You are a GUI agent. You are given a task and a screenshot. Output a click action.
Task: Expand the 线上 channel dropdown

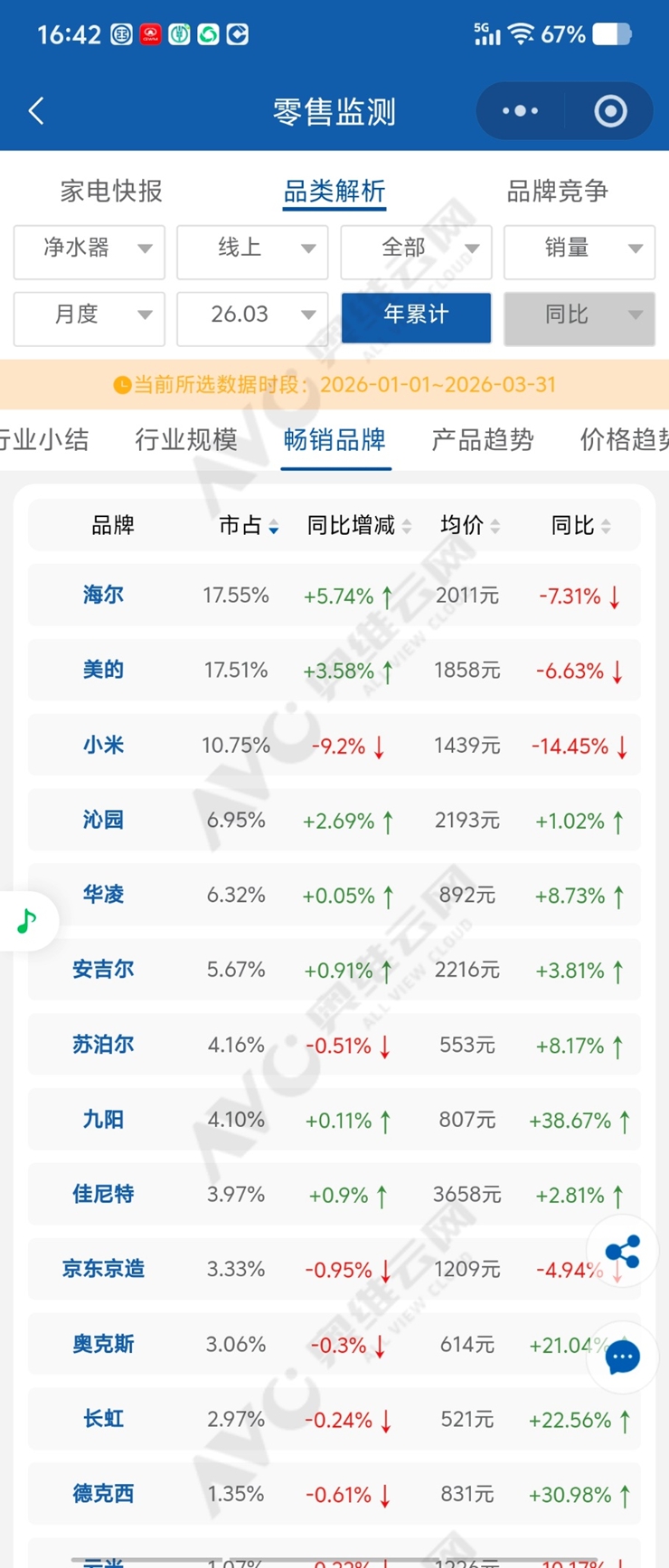pyautogui.click(x=252, y=249)
